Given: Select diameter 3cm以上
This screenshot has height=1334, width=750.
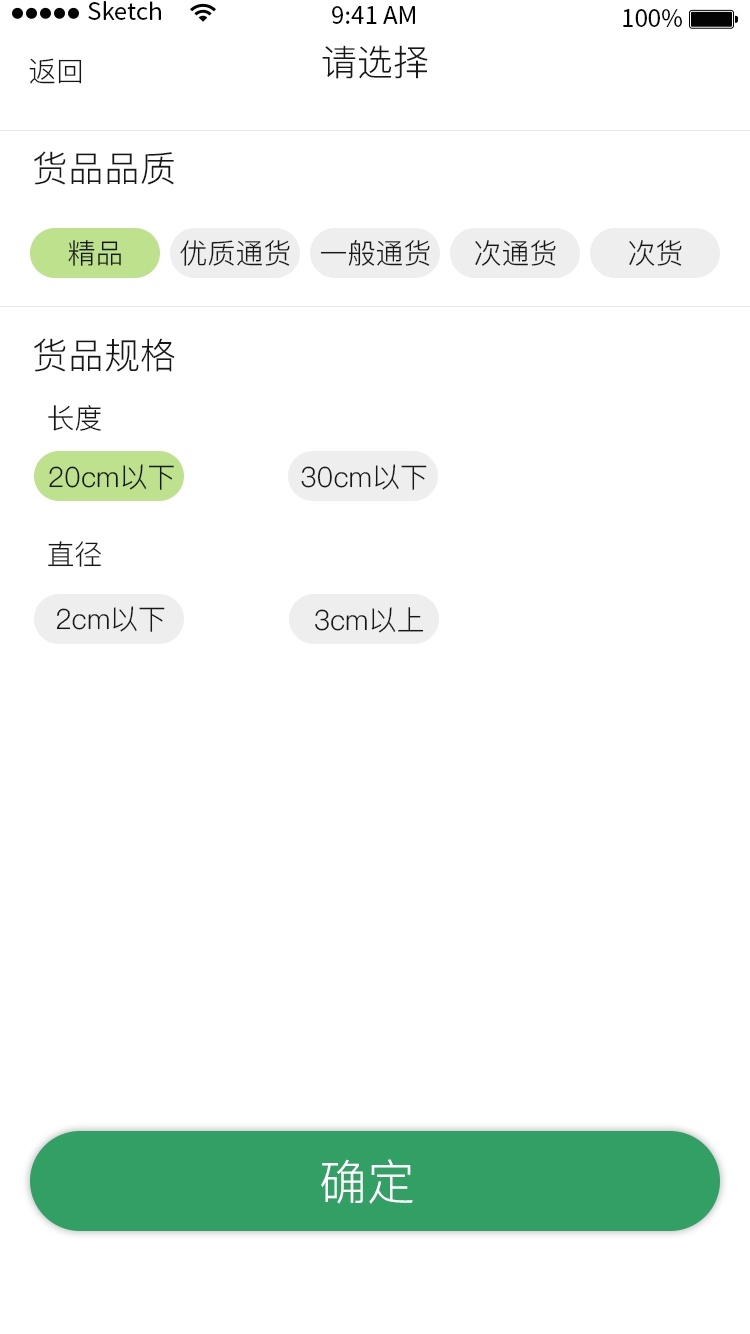Looking at the screenshot, I should pyautogui.click(x=364, y=619).
